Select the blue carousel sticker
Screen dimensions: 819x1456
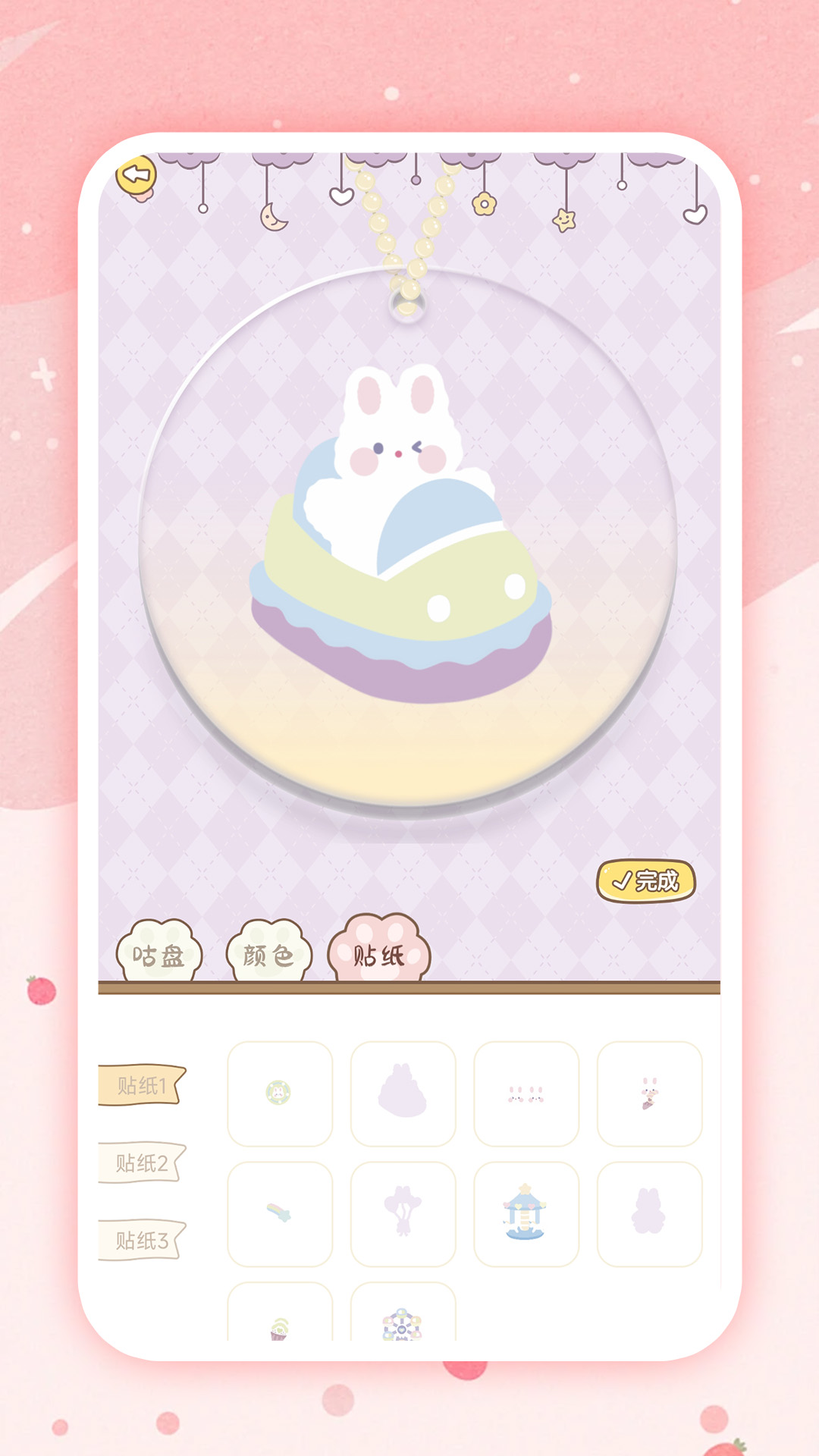point(525,1211)
